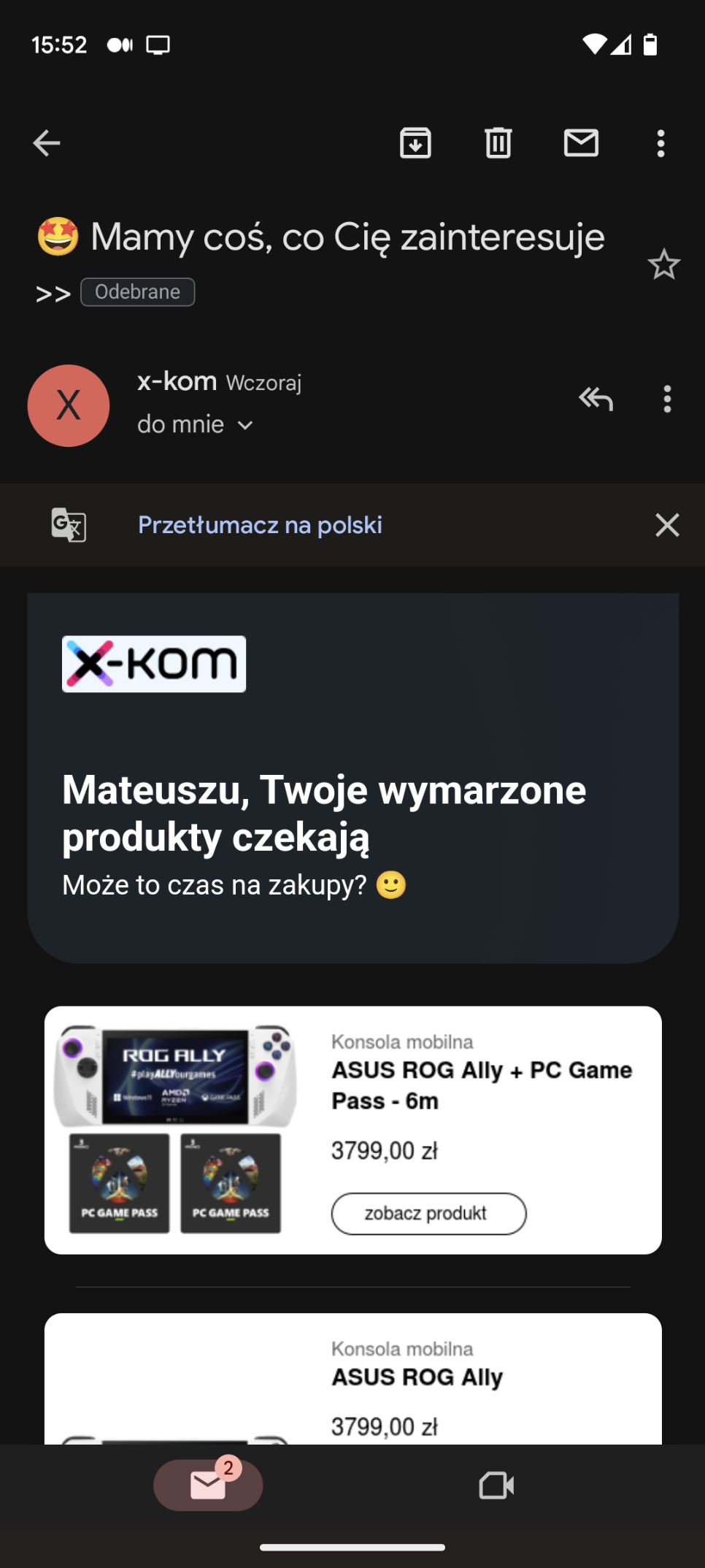This screenshot has height=1568, width=705.
Task: Delete this email
Action: tap(498, 143)
